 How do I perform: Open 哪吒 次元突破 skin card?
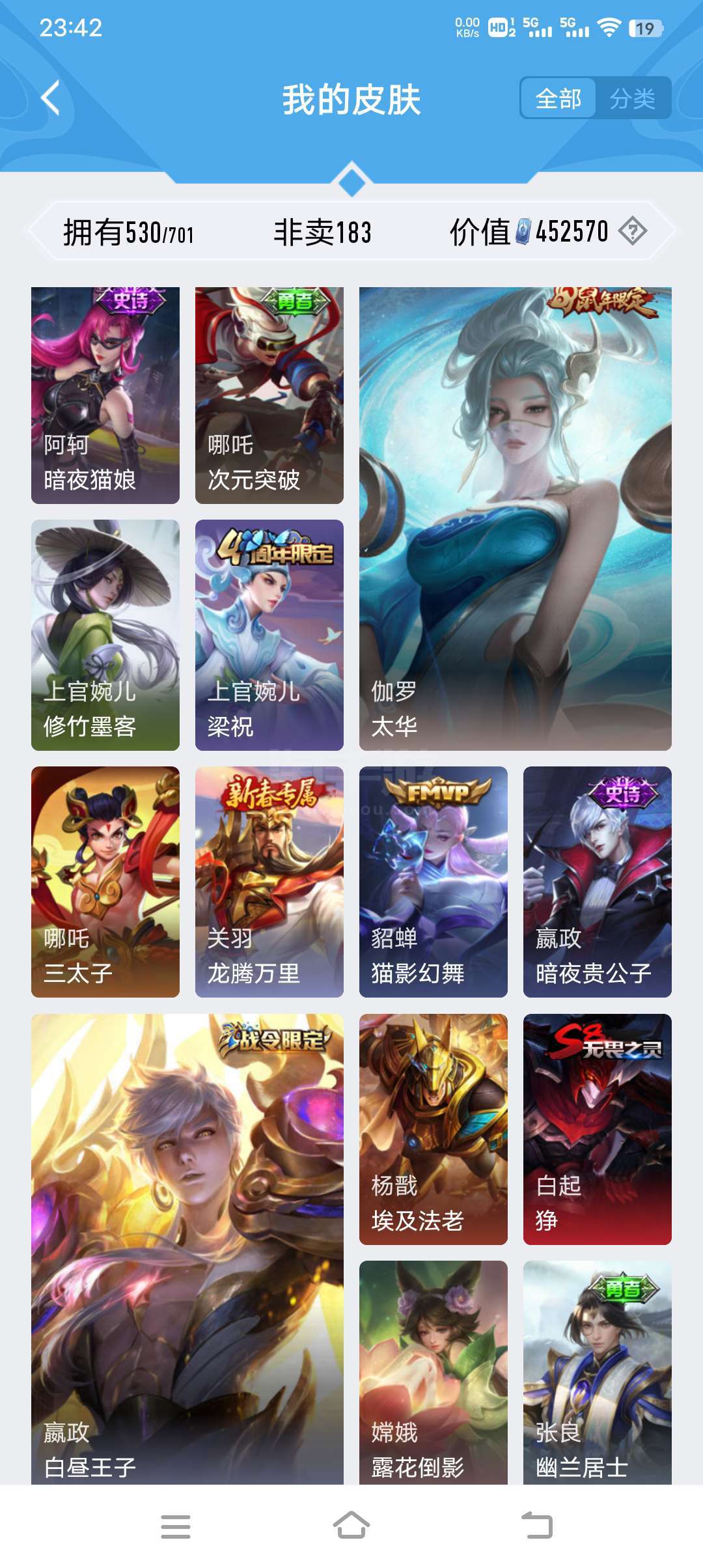point(269,395)
